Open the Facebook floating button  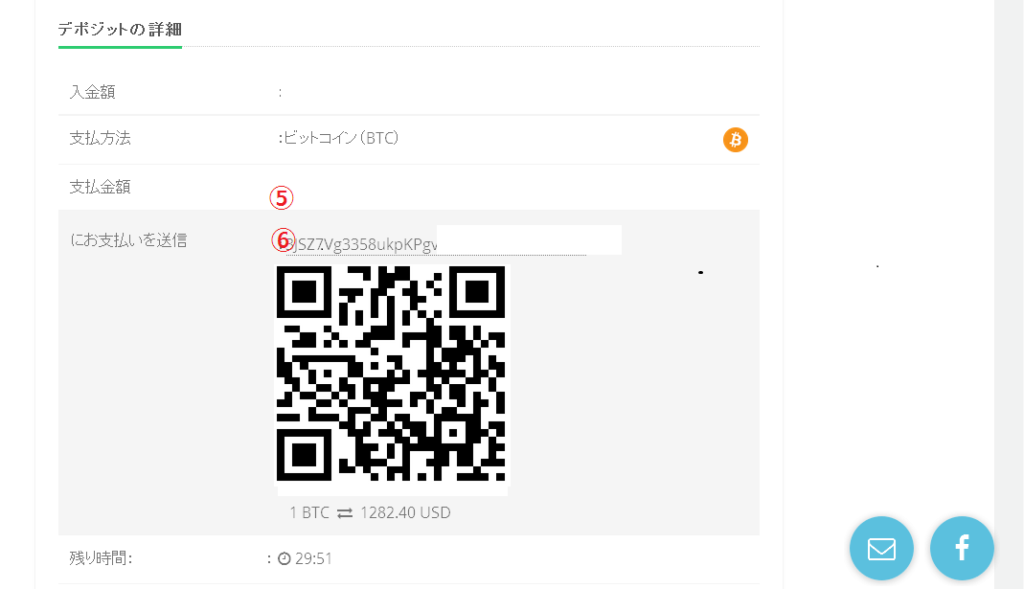(961, 548)
